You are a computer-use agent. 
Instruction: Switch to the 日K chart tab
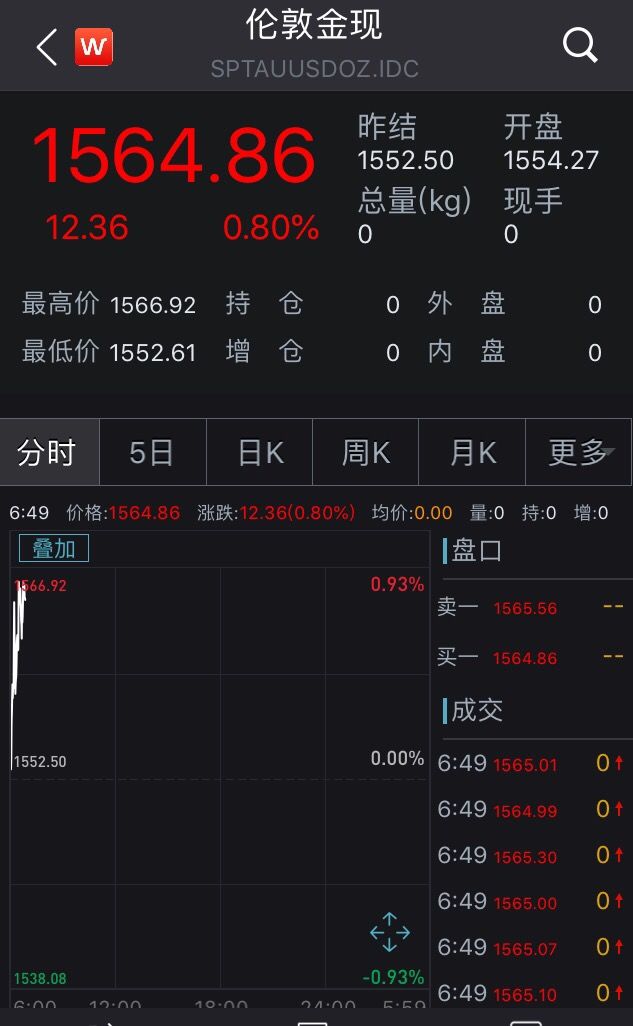260,453
